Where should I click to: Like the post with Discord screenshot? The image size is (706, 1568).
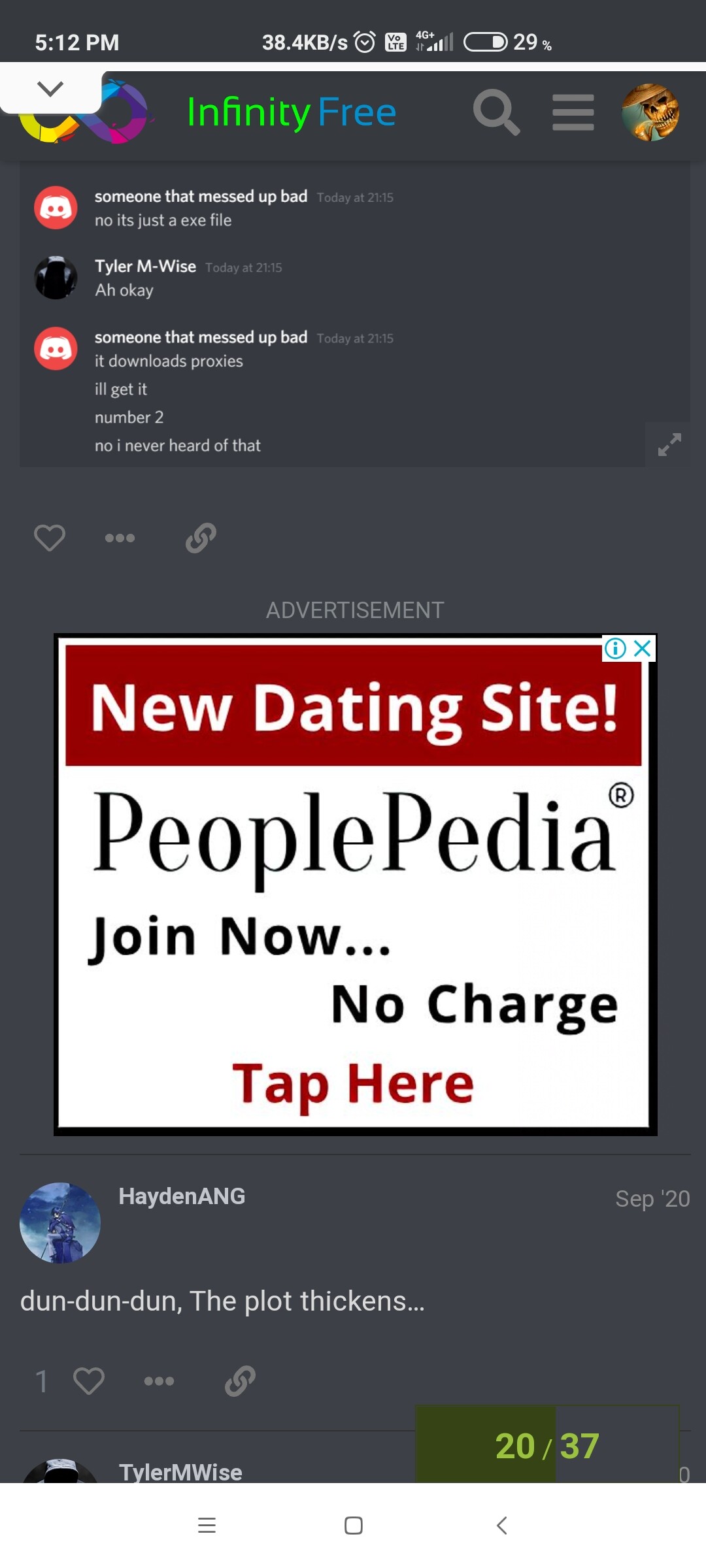[50, 538]
